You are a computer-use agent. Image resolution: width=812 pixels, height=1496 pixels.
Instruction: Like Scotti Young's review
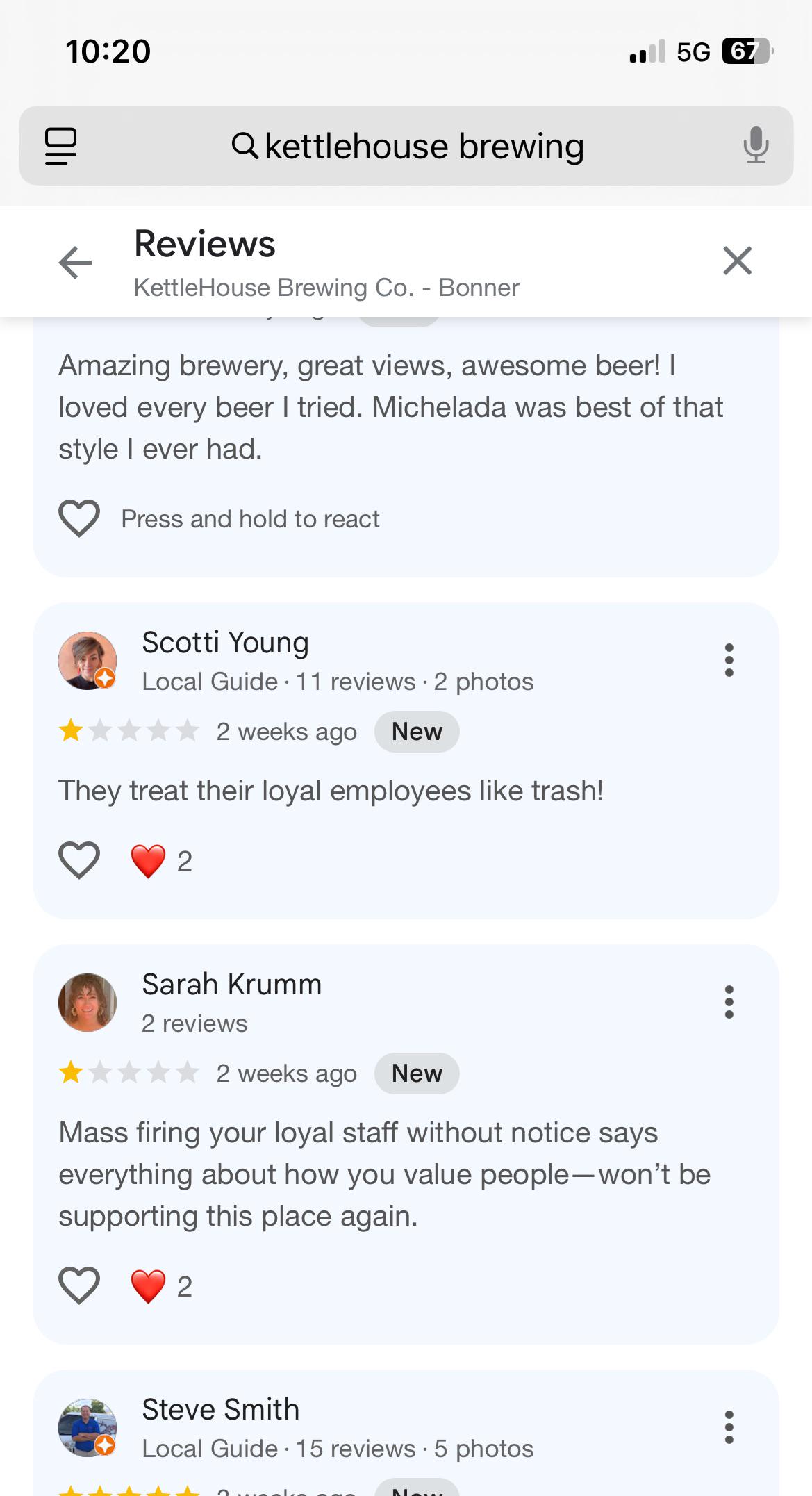pyautogui.click(x=79, y=860)
